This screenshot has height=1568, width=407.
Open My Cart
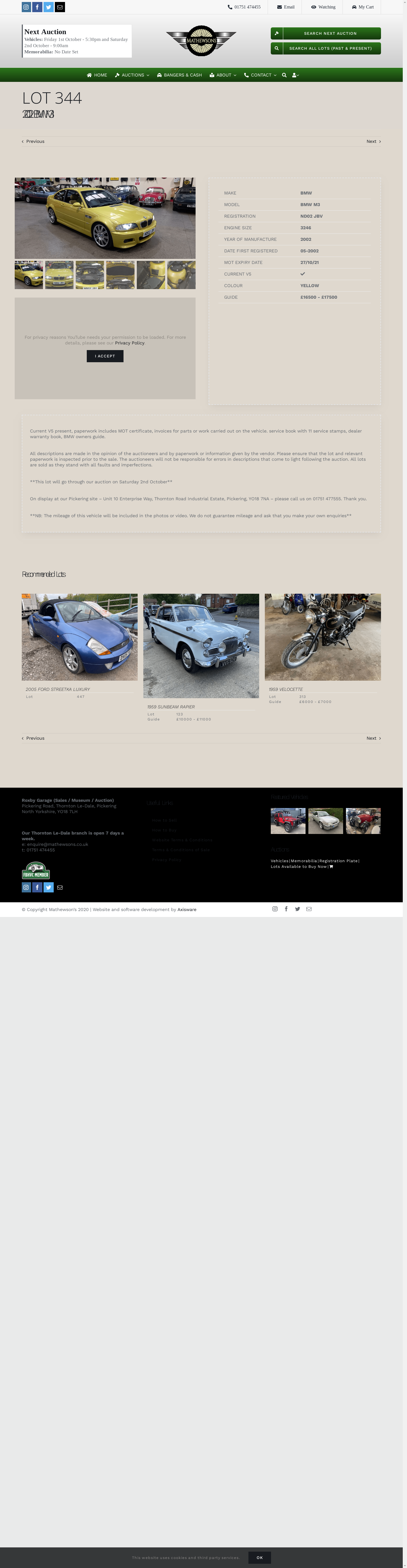coord(363,7)
